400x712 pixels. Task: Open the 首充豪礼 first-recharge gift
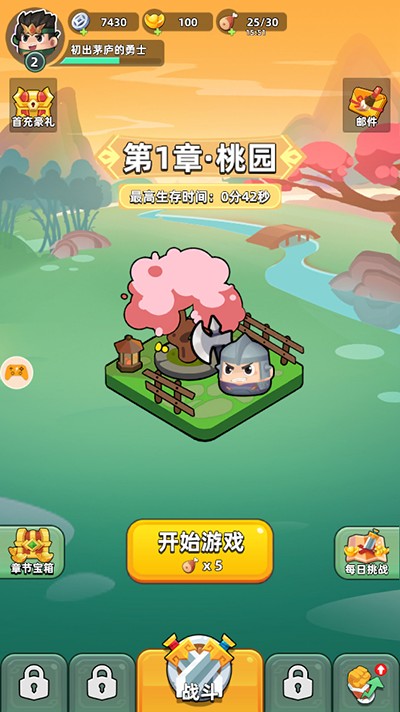pyautogui.click(x=33, y=105)
